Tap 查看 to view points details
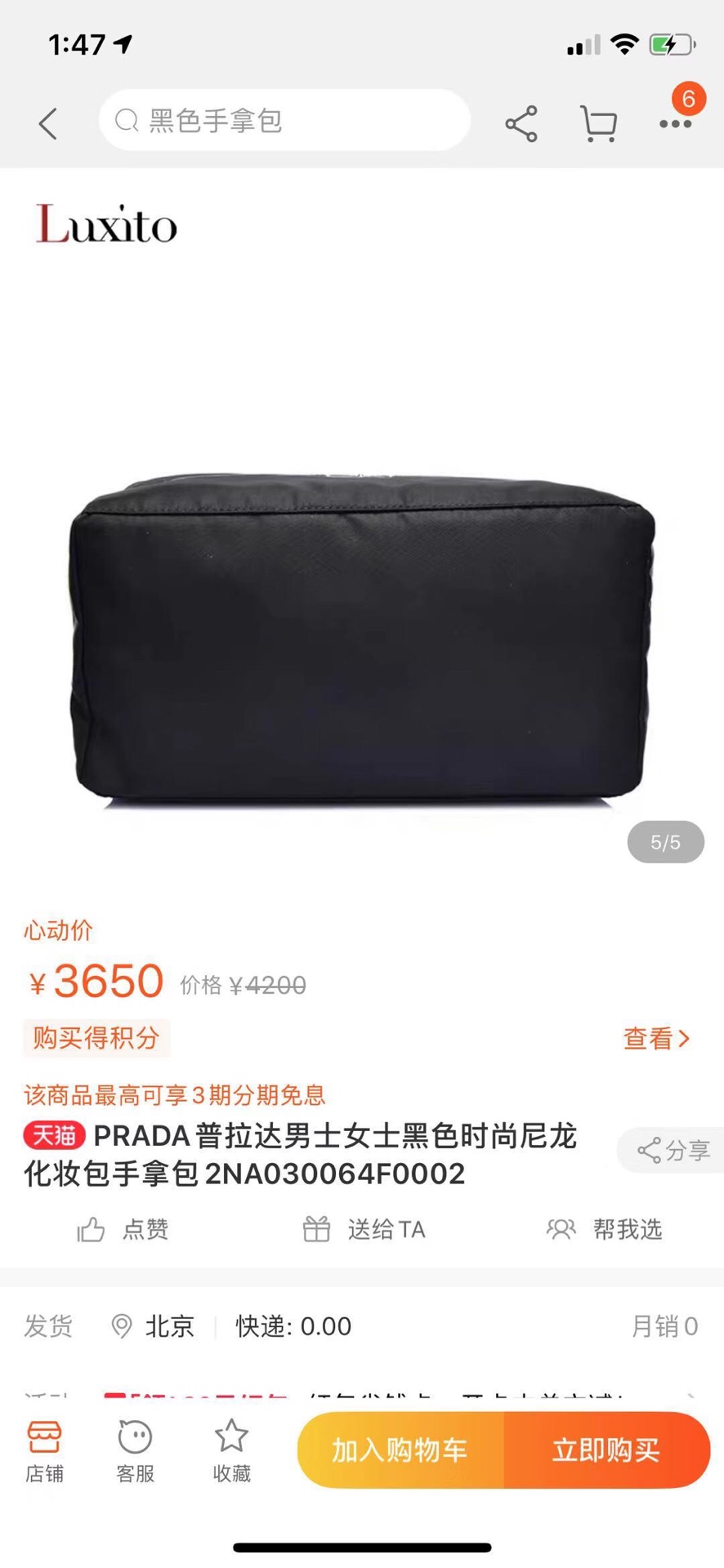 coord(656,1038)
